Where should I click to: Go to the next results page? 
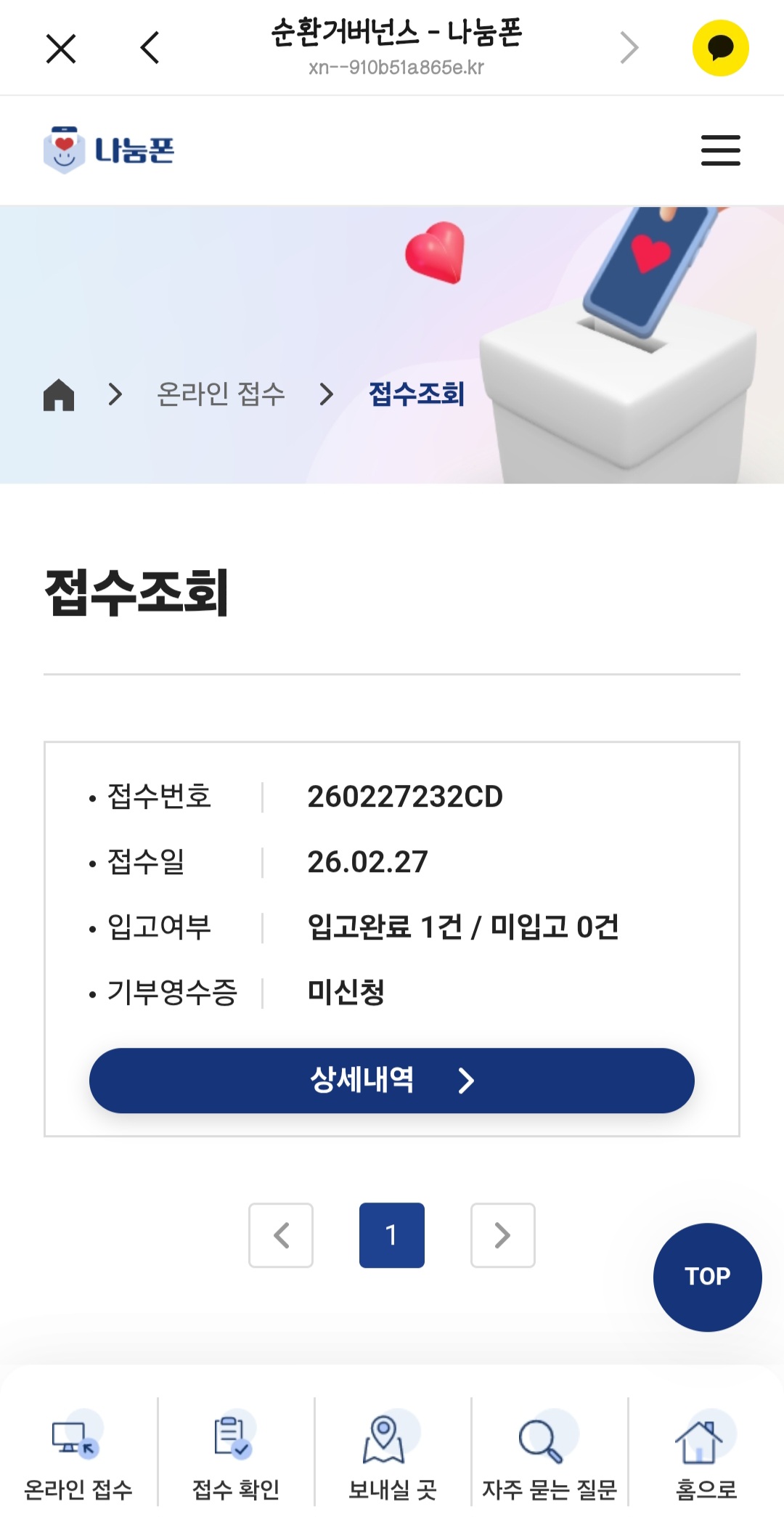point(502,1235)
